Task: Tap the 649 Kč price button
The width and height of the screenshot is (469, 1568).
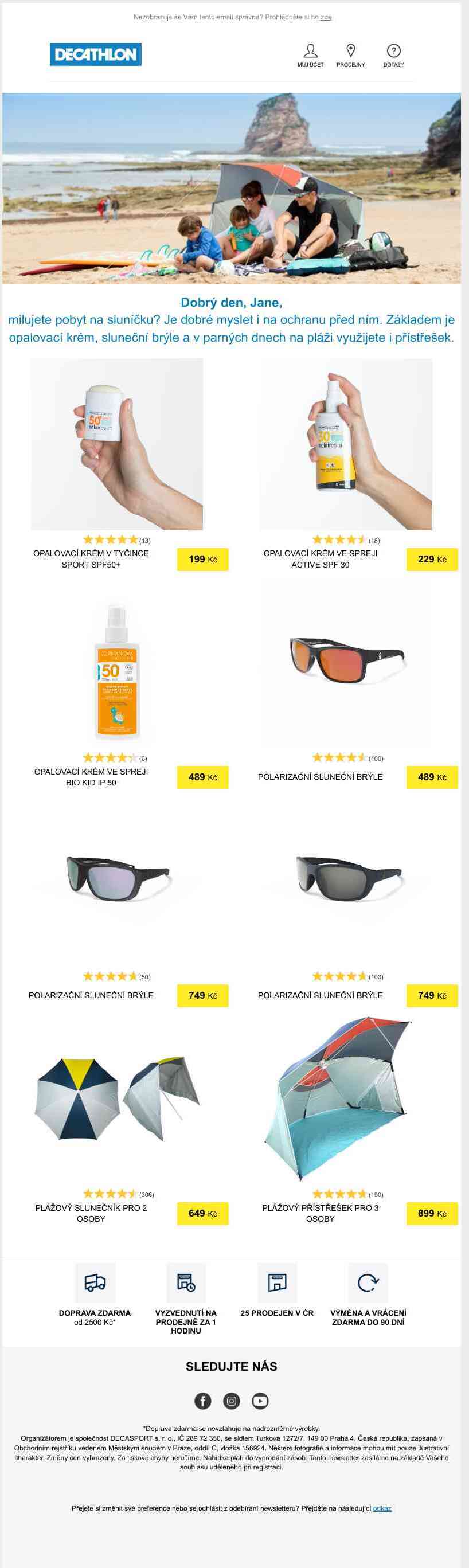Action: coord(202,1213)
